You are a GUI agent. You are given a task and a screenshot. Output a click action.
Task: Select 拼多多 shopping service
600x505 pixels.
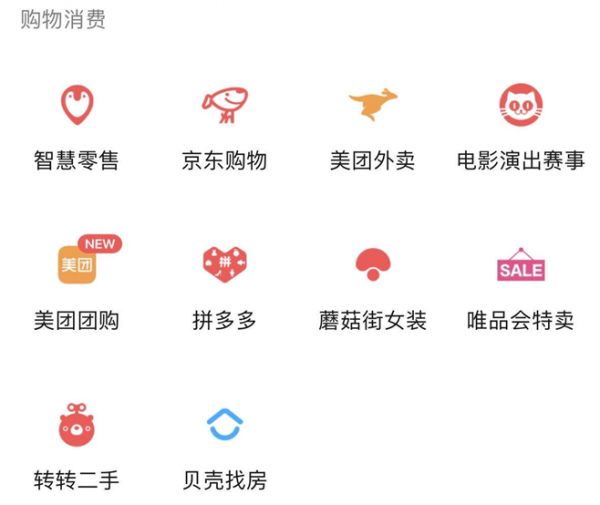click(x=224, y=265)
